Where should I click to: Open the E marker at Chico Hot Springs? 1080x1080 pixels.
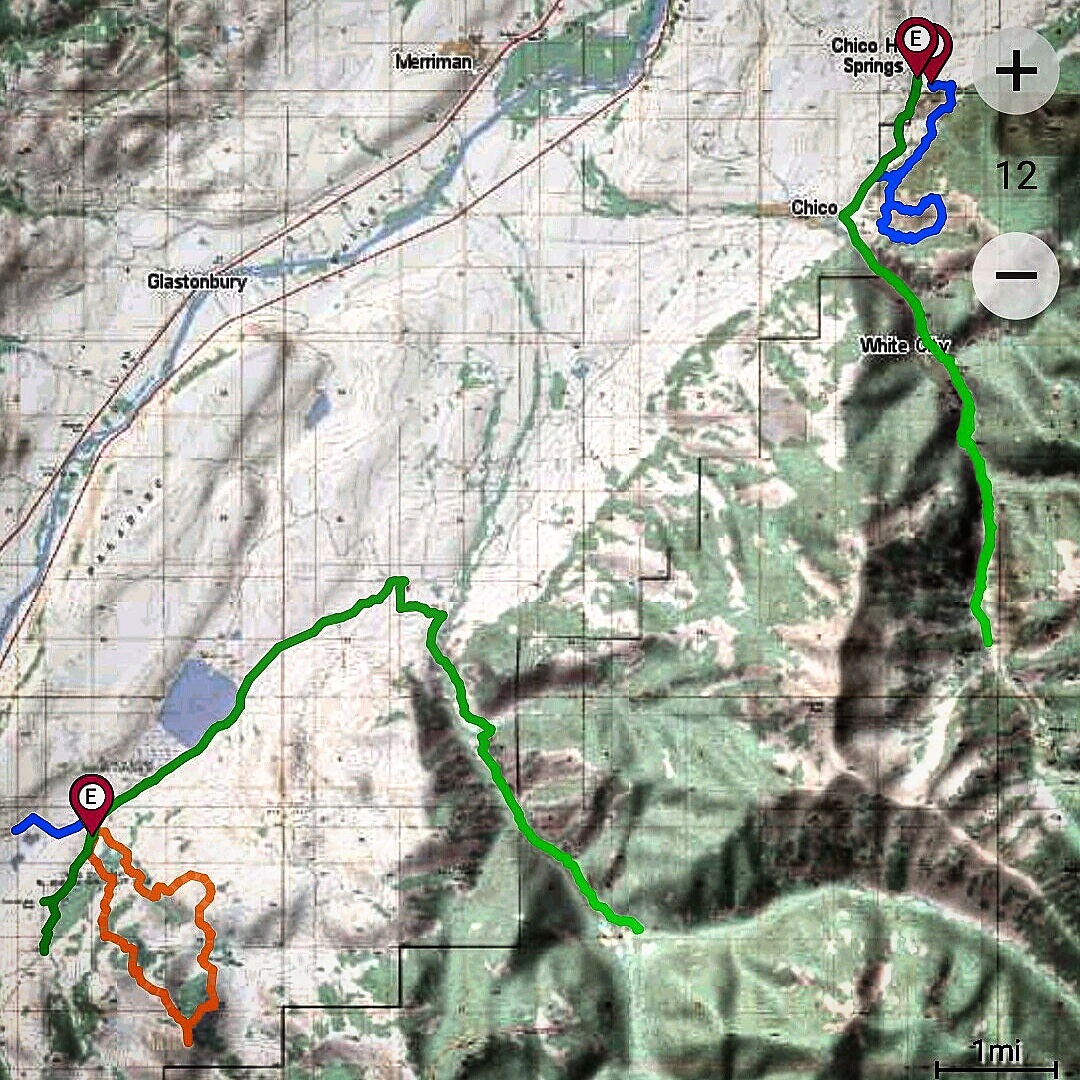[914, 42]
